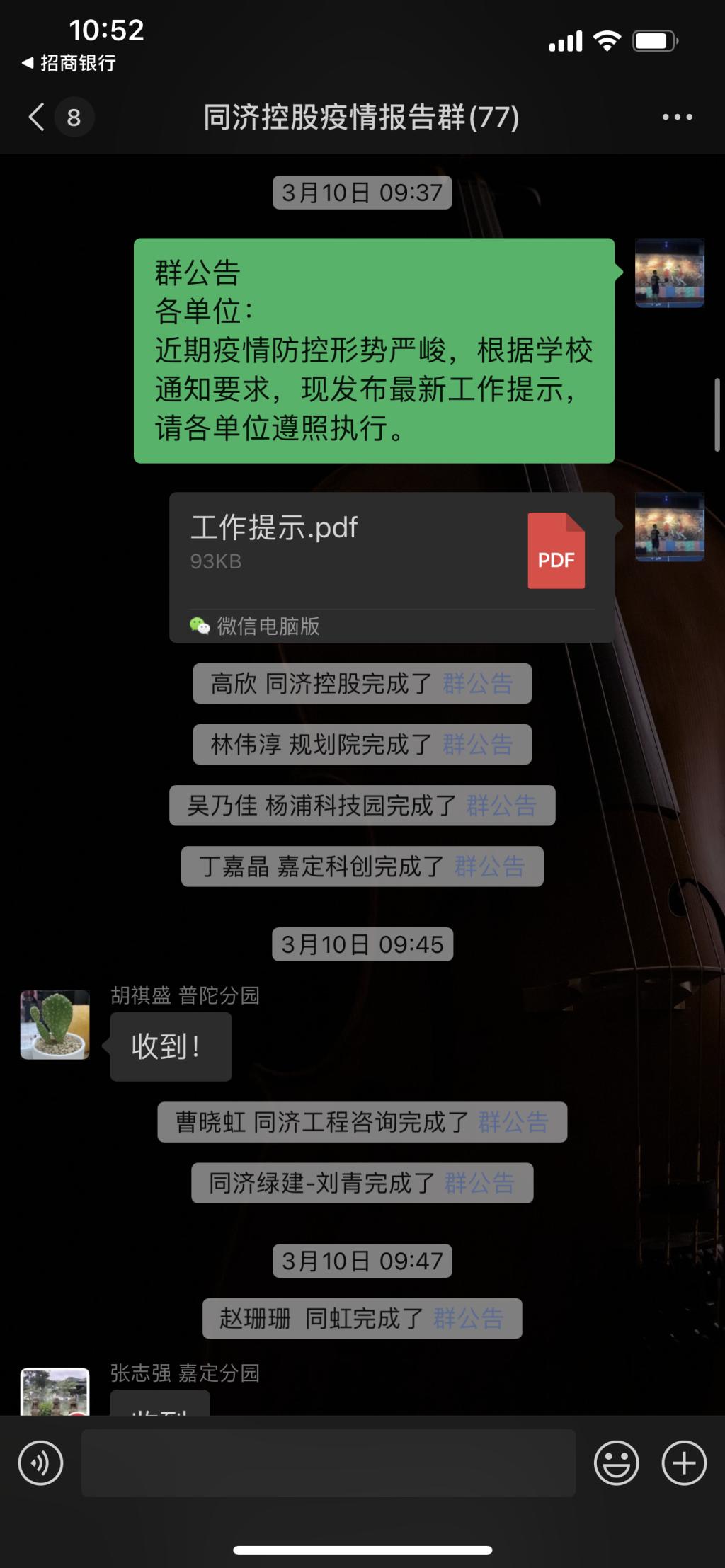
Task: Open 群公告 link in 丁嘉晶 嘉定科创 notice
Action: 489,866
